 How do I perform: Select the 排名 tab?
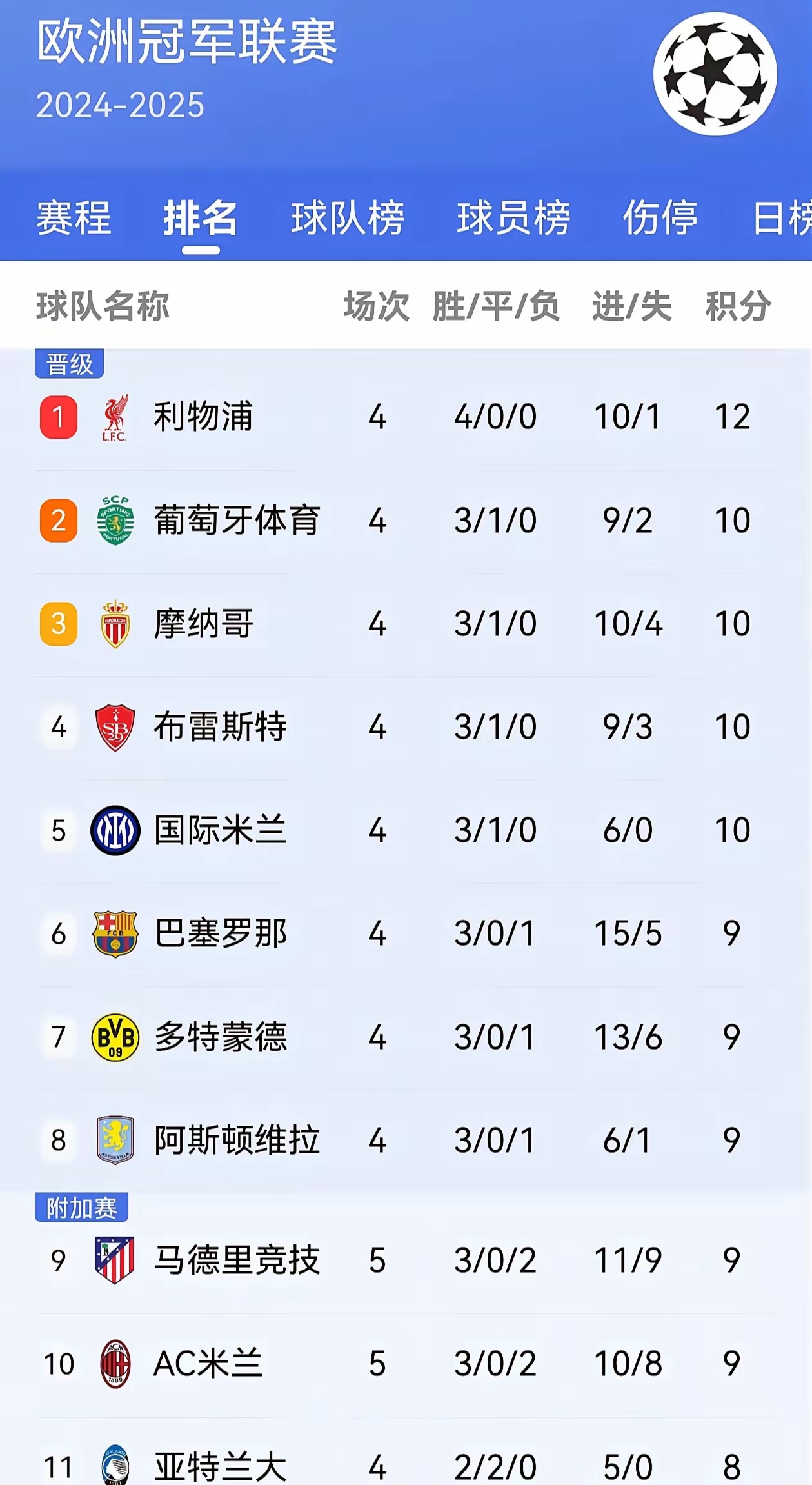coord(201,218)
